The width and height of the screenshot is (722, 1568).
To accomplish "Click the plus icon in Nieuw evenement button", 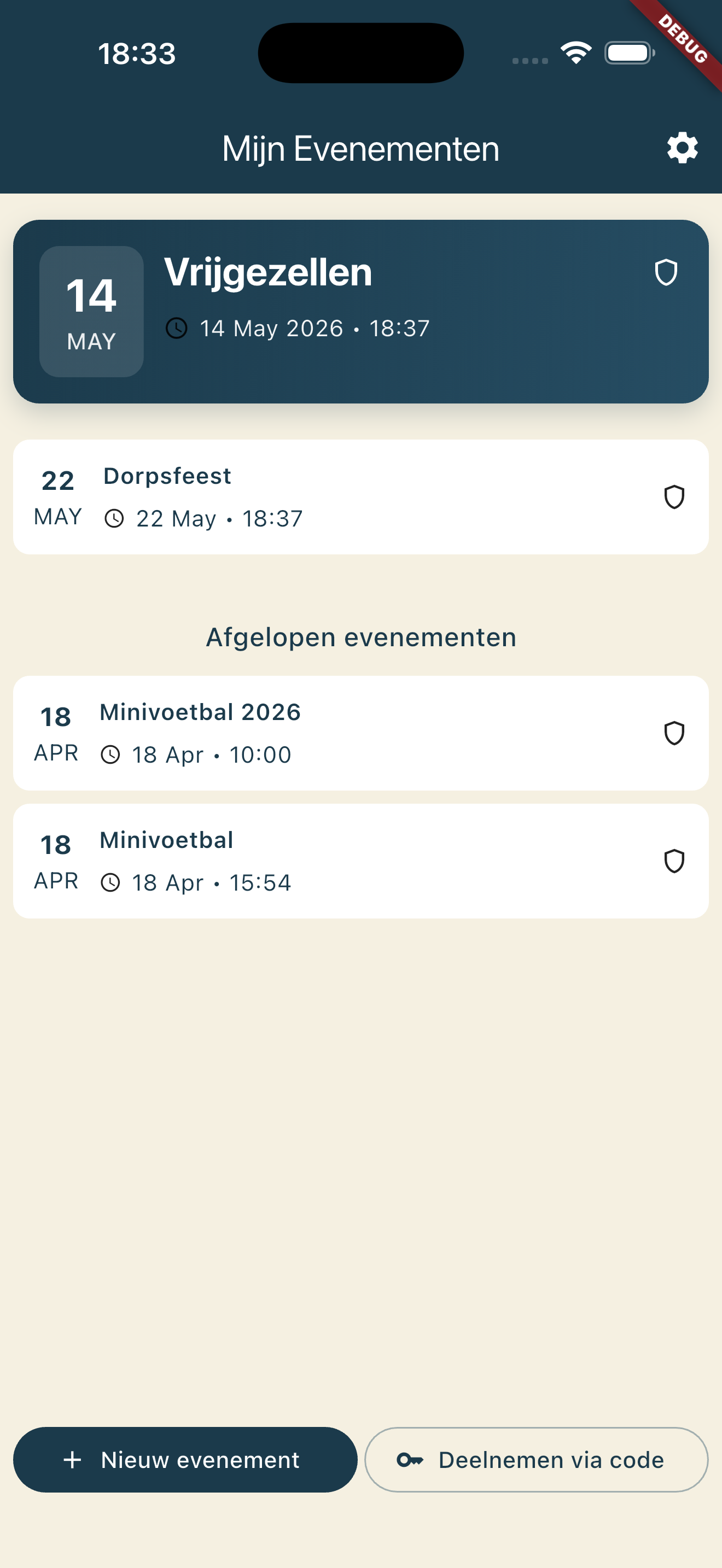I will pyautogui.click(x=72, y=1459).
